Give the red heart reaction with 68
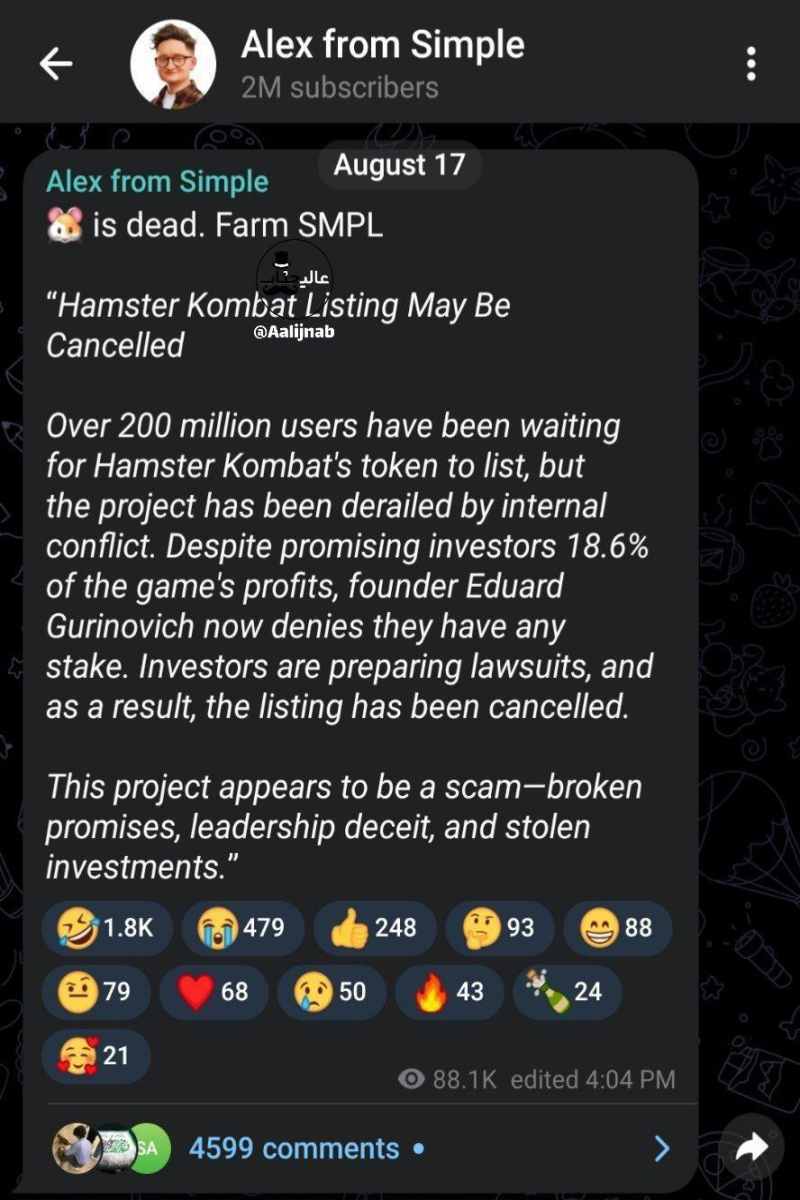The image size is (800, 1200). tap(214, 991)
